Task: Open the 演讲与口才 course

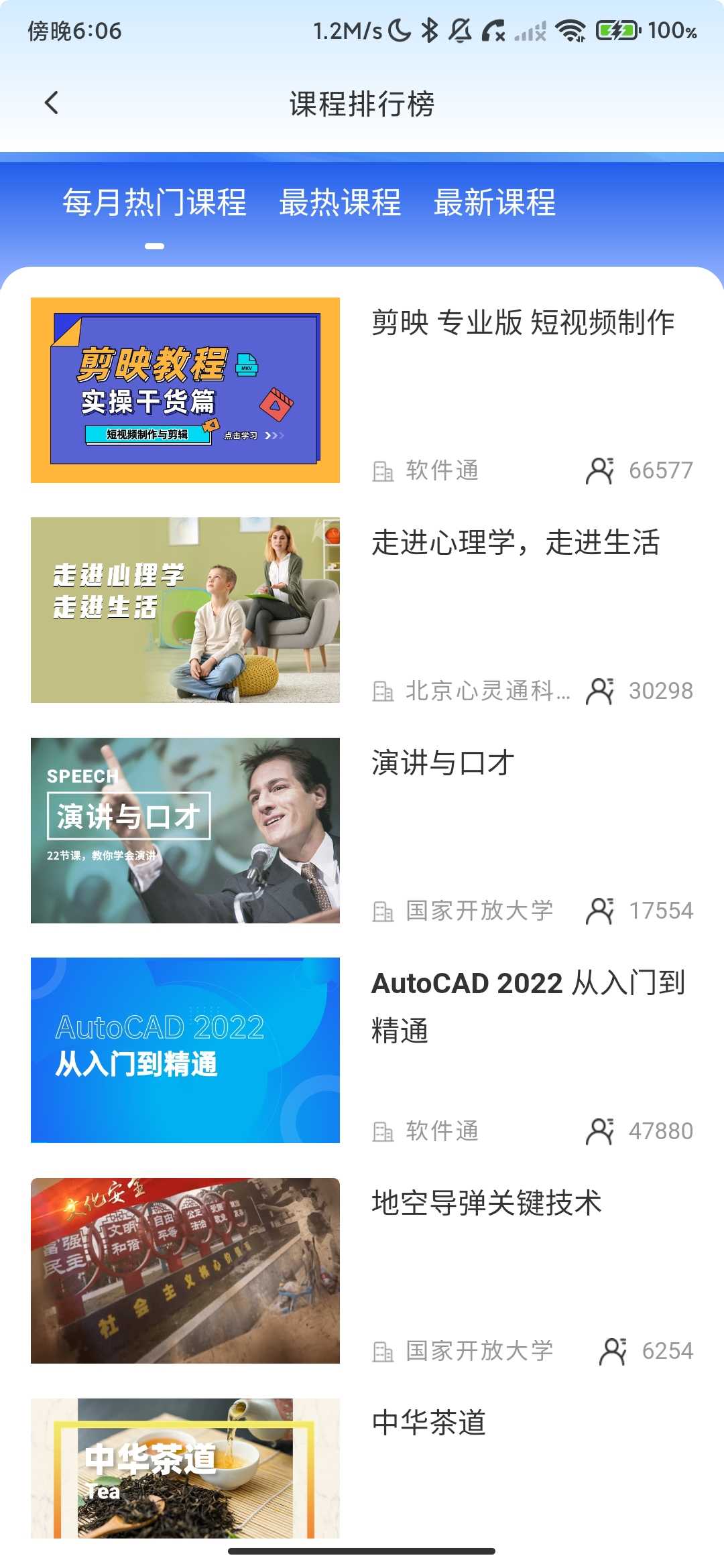Action: (362, 830)
